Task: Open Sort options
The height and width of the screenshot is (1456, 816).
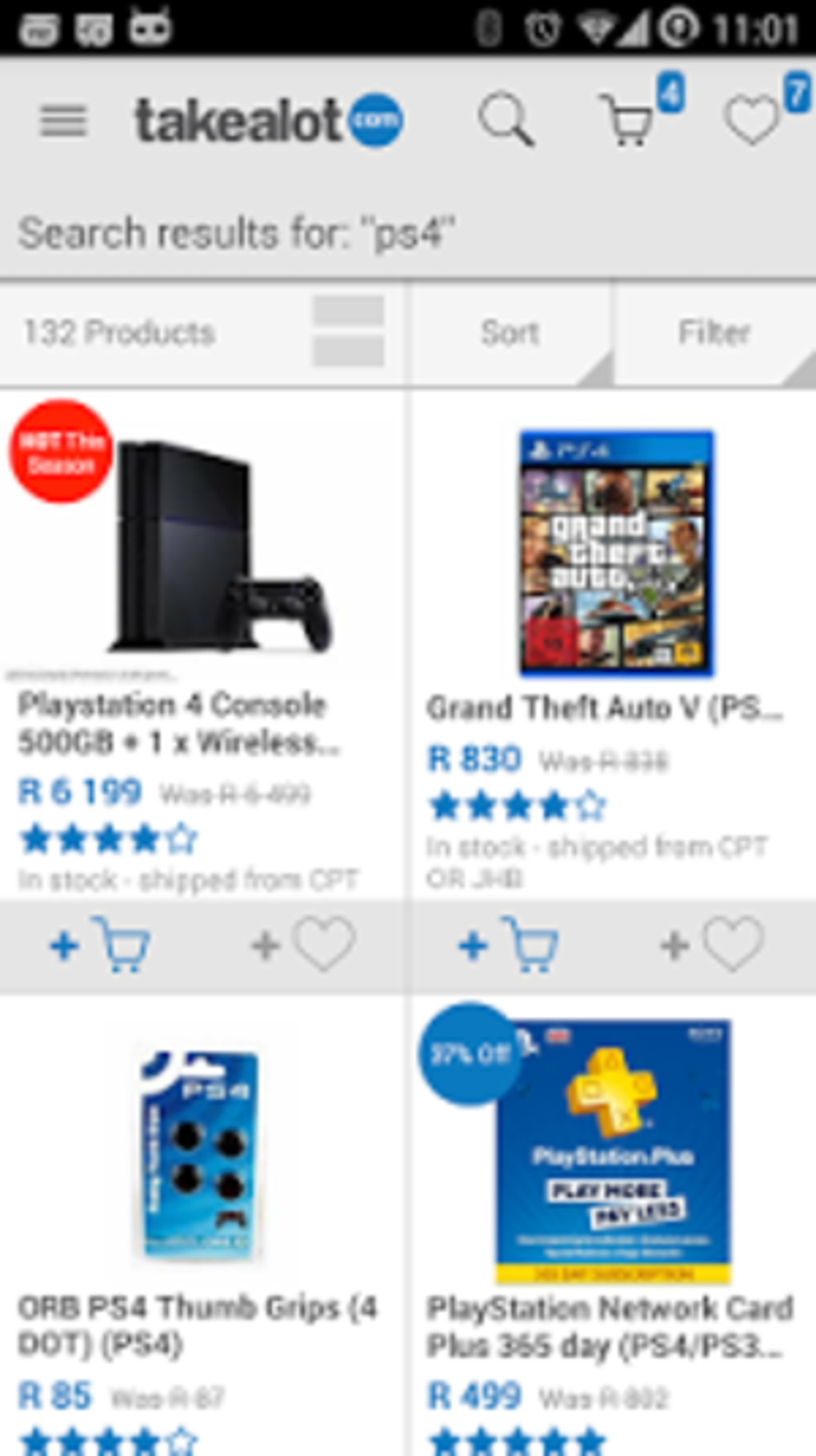Action: click(x=510, y=333)
